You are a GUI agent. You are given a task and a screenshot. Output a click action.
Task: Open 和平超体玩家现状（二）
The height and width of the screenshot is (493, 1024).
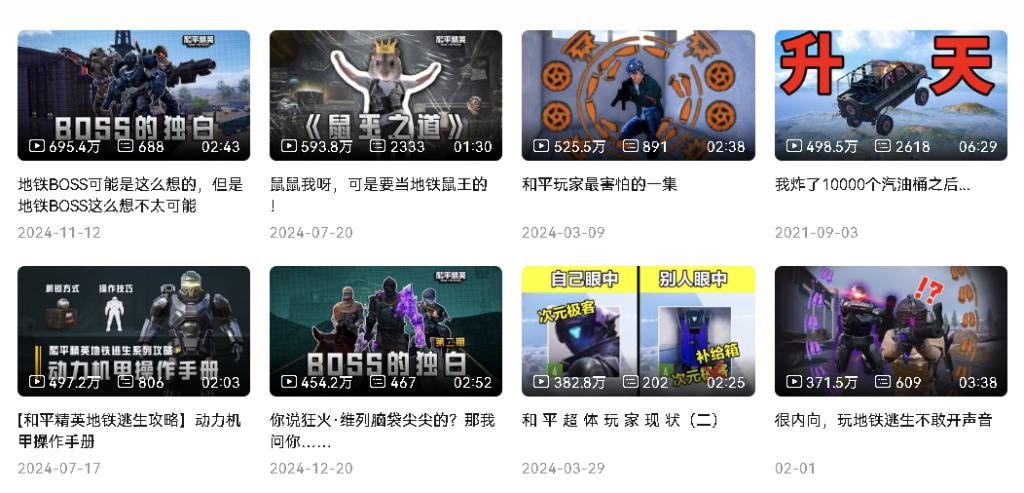click(638, 331)
